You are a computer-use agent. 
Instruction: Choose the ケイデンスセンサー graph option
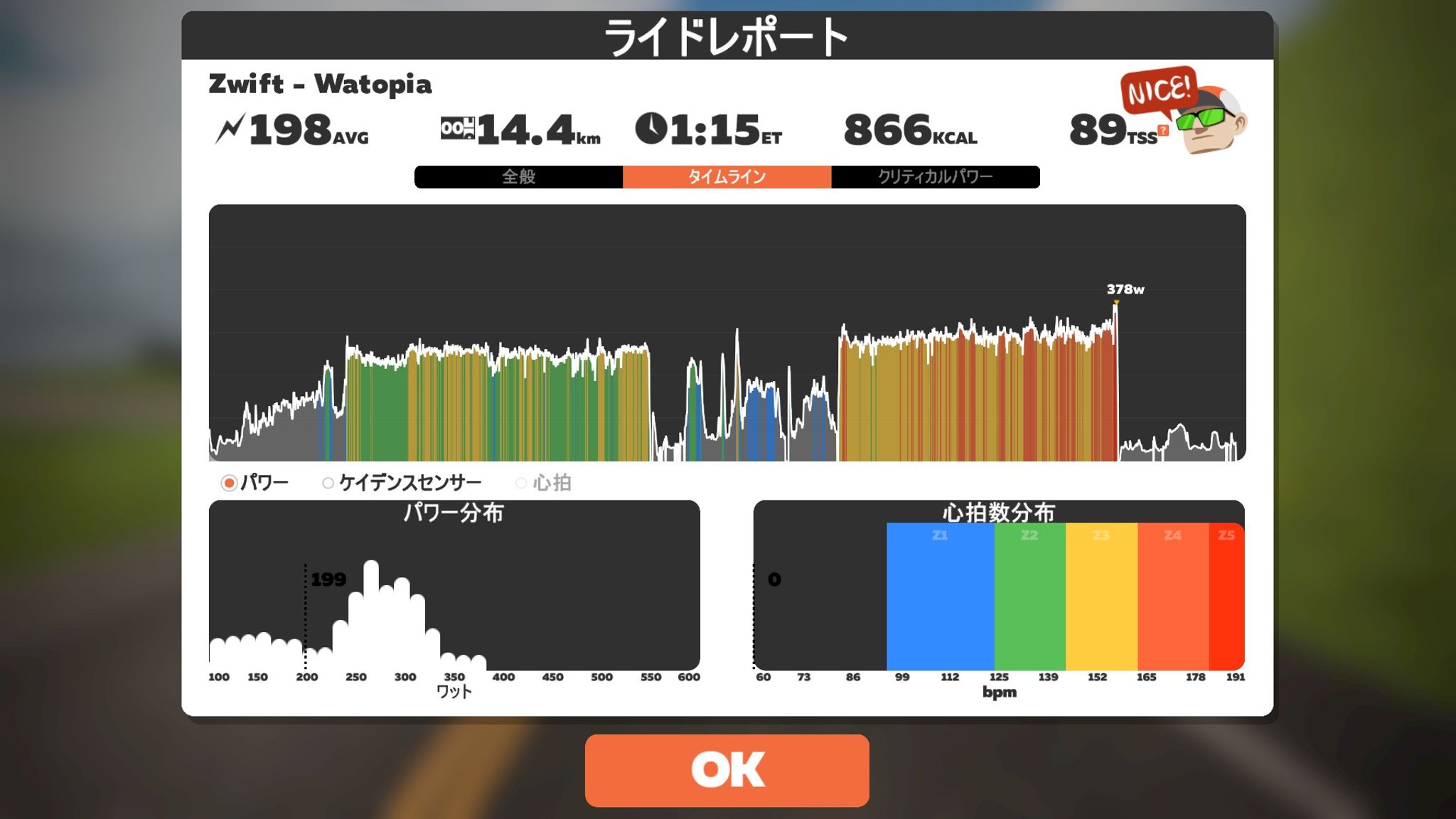[x=328, y=483]
